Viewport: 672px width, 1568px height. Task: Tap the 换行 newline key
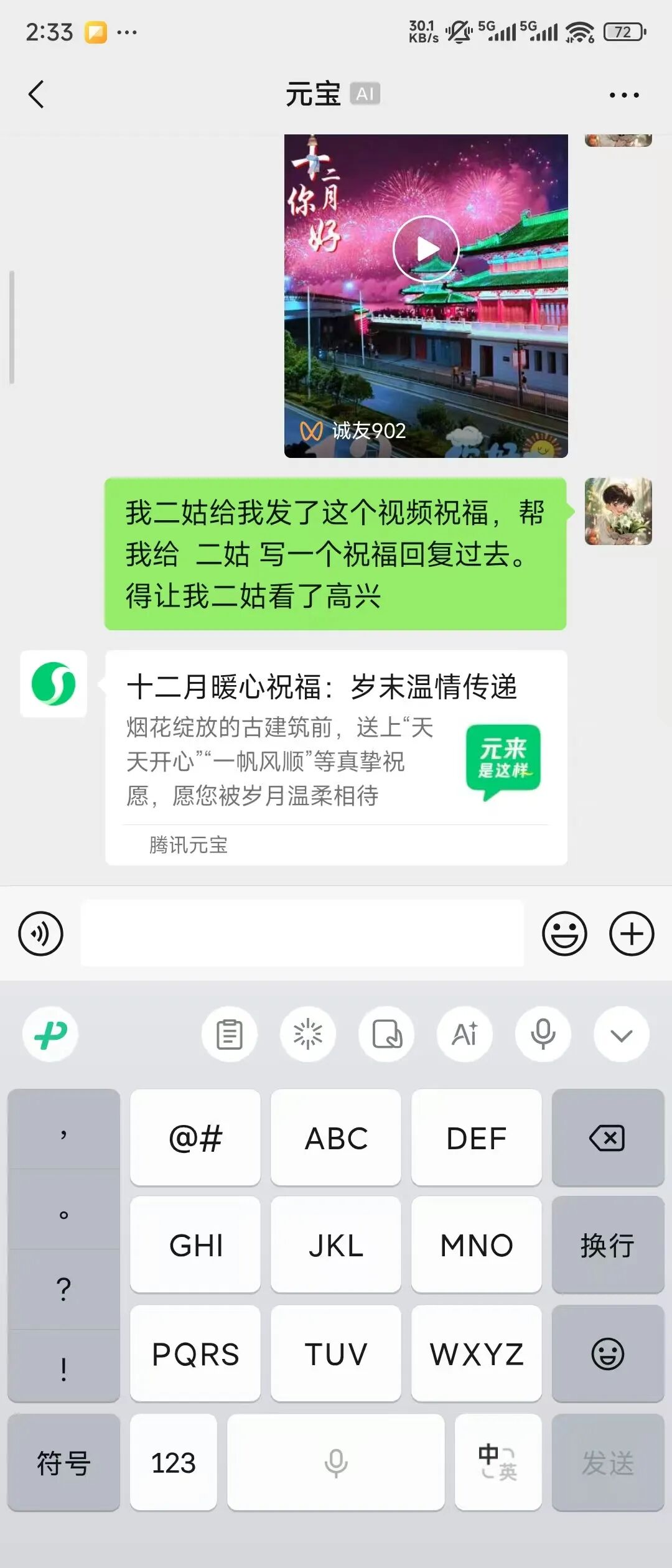click(607, 1245)
